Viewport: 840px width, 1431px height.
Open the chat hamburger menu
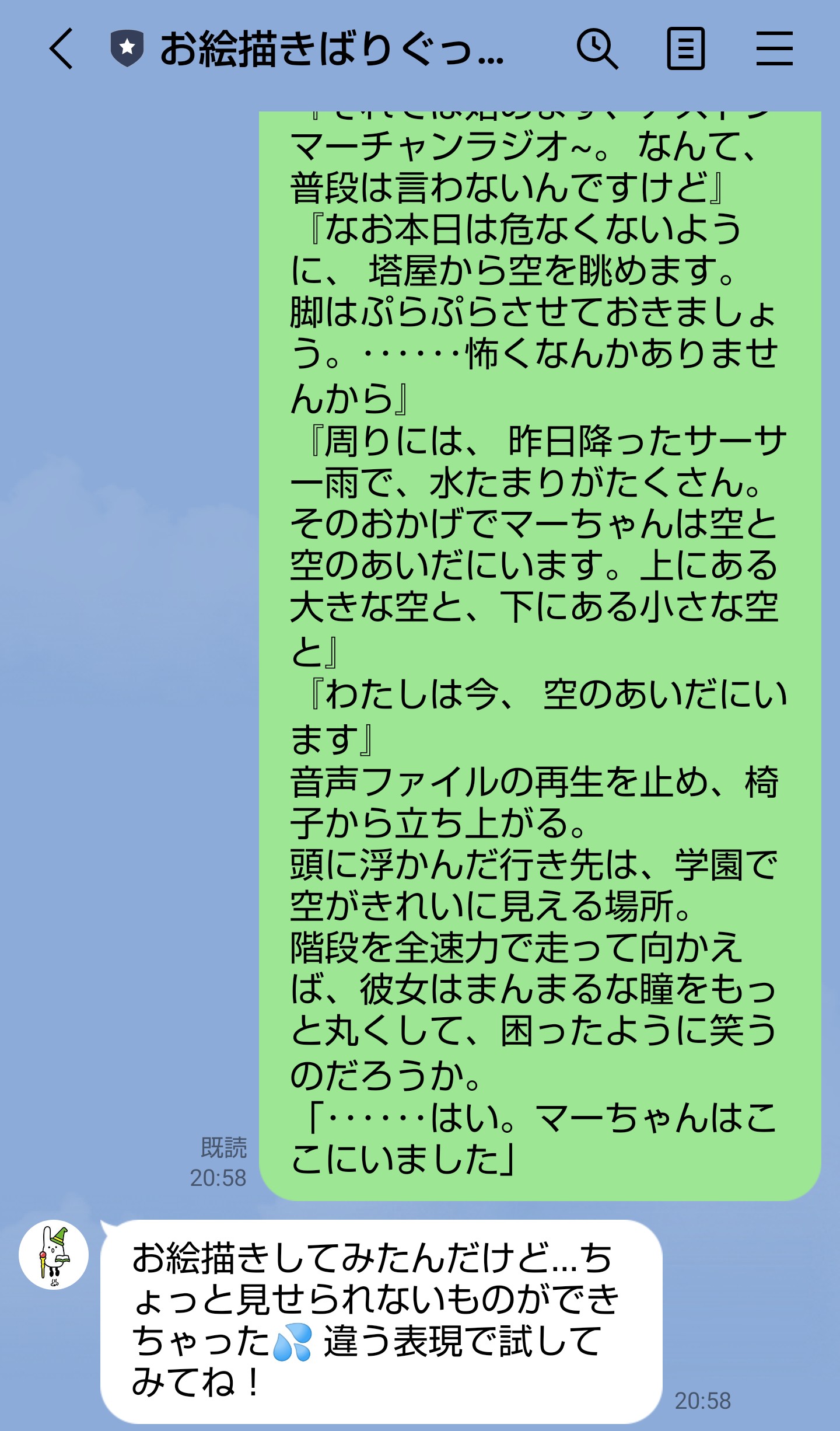coord(774,49)
